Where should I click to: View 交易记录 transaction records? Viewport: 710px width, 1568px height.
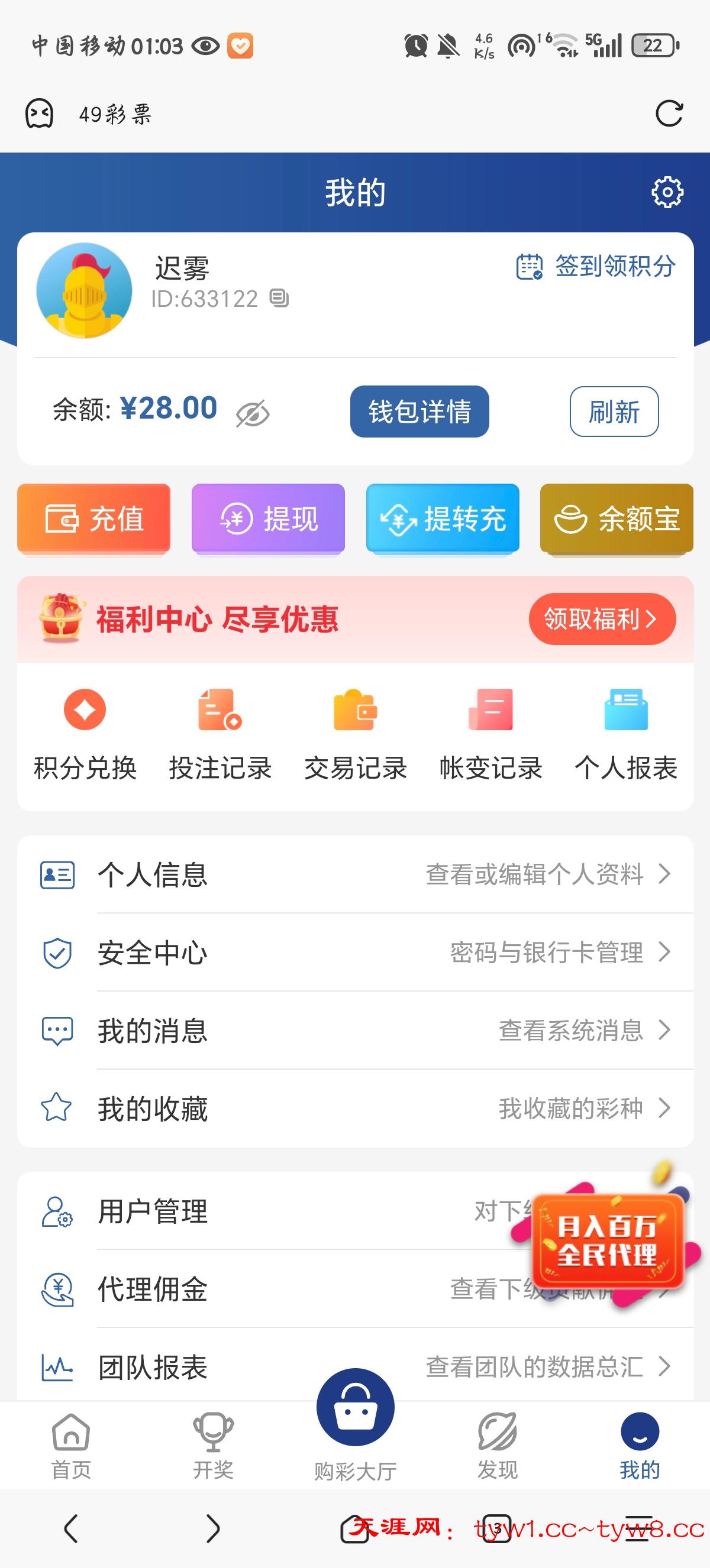[355, 734]
